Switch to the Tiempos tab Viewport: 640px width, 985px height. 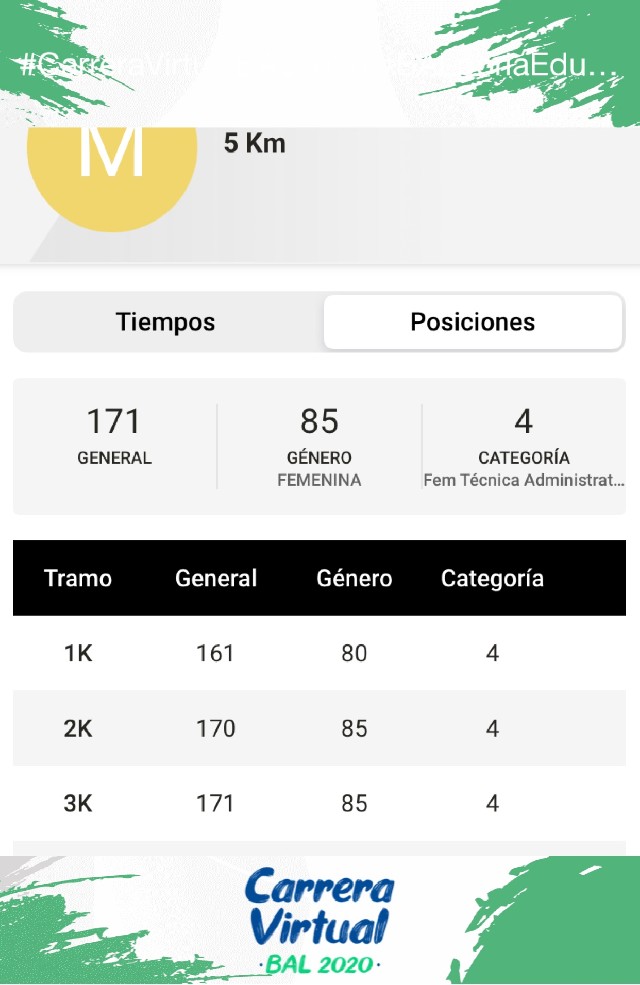[x=166, y=322]
